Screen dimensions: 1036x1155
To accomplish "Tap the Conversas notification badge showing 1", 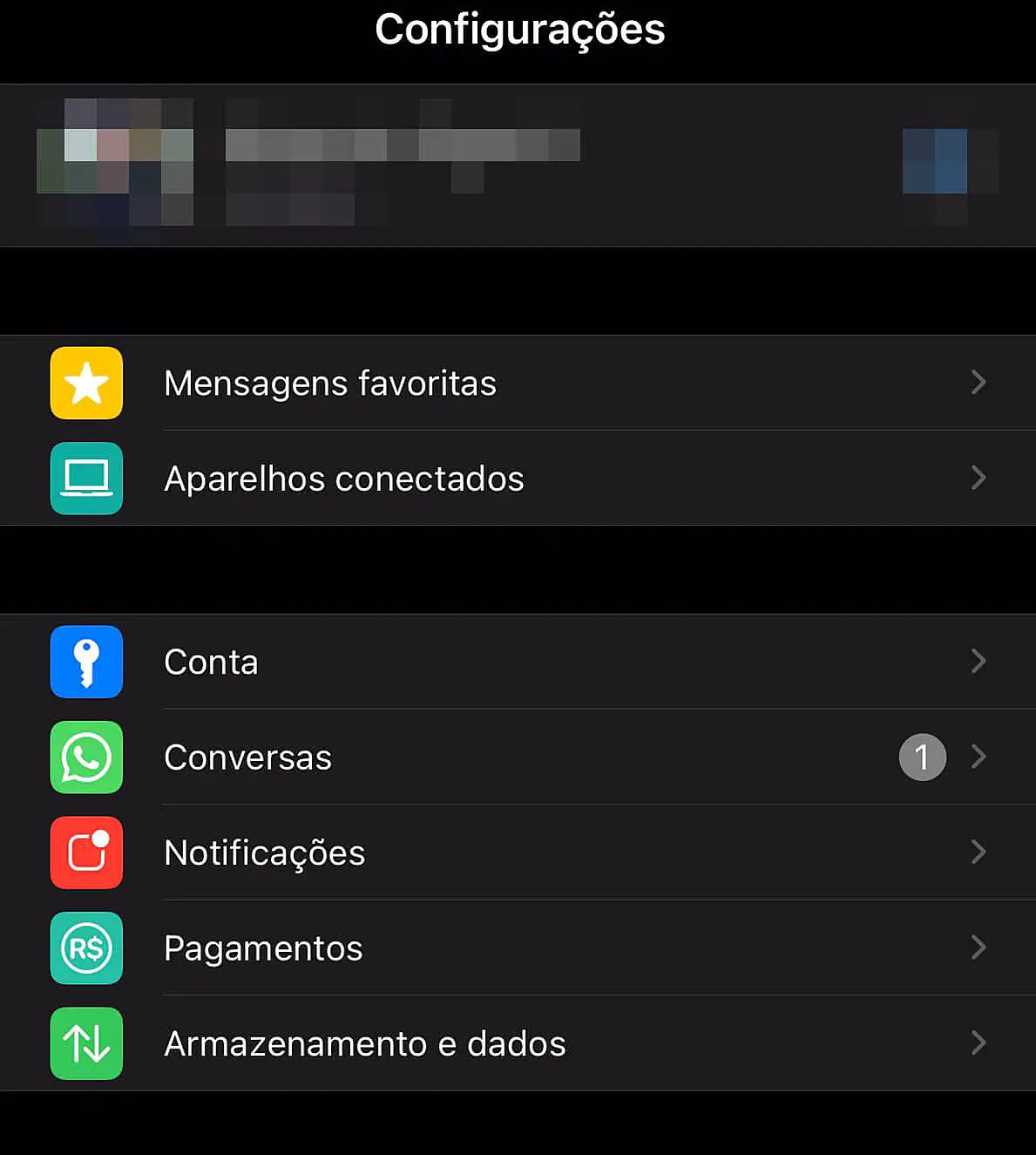I will pyautogui.click(x=922, y=758).
